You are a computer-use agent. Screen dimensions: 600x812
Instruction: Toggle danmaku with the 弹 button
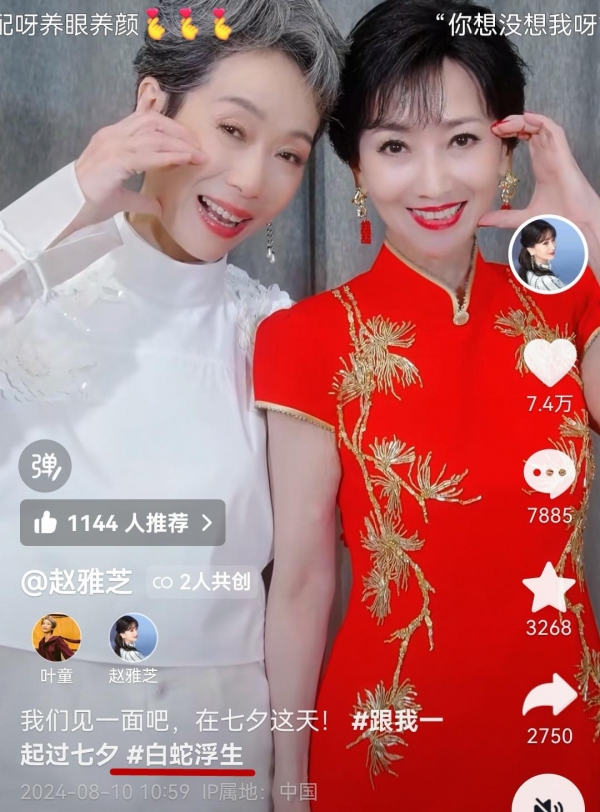[46, 466]
